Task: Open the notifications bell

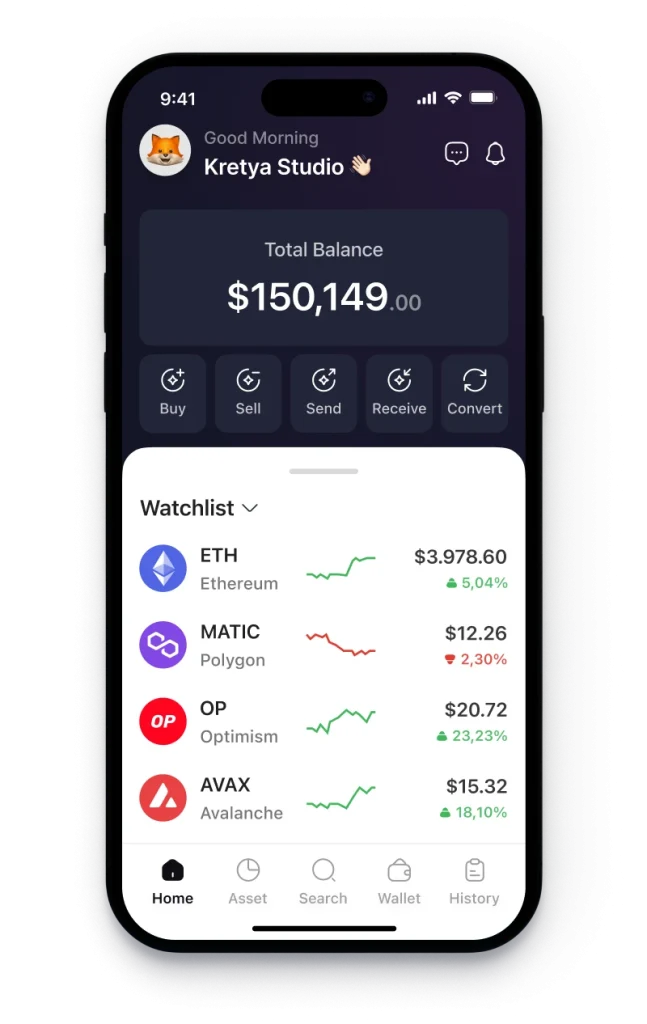Action: [495, 153]
